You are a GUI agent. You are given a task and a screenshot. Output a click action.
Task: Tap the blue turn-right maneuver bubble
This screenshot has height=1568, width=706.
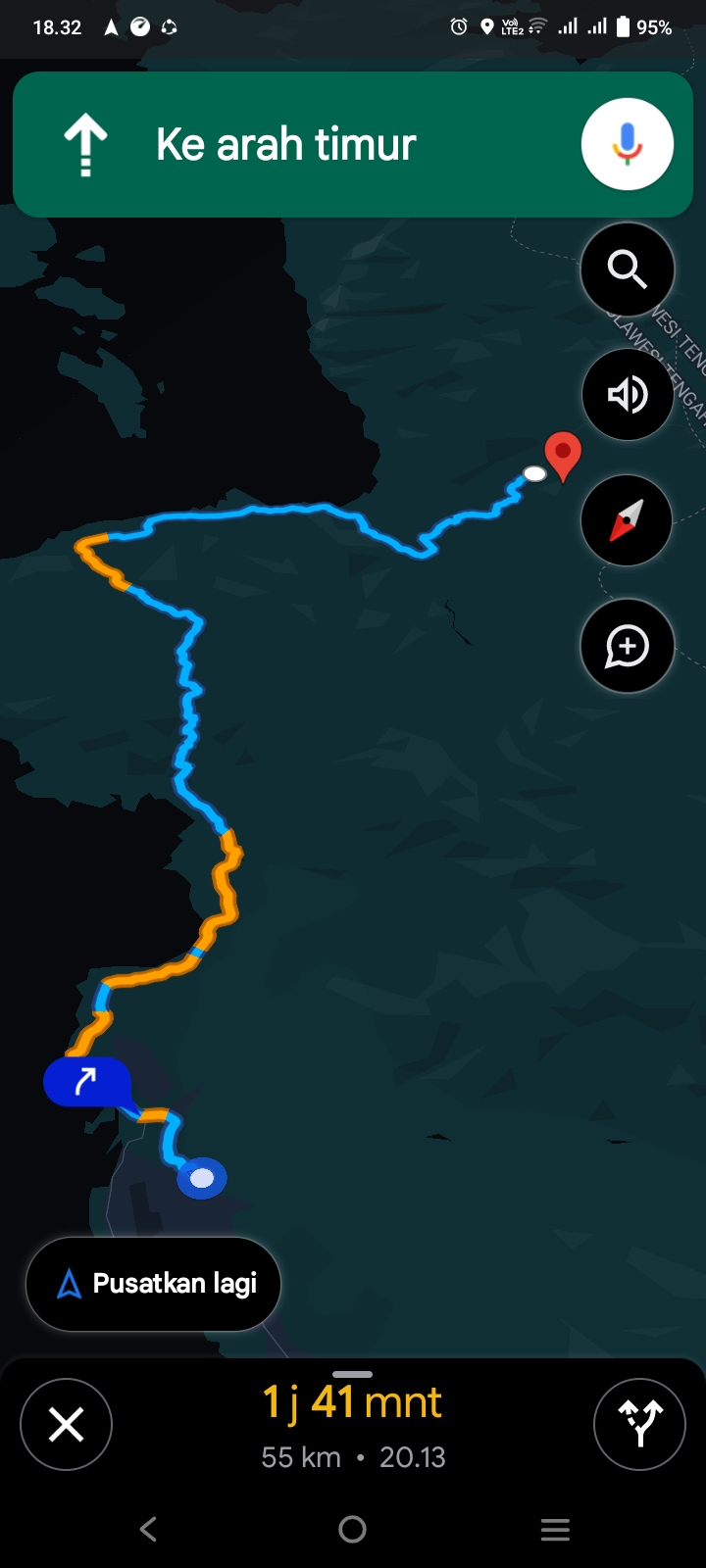87,1083
